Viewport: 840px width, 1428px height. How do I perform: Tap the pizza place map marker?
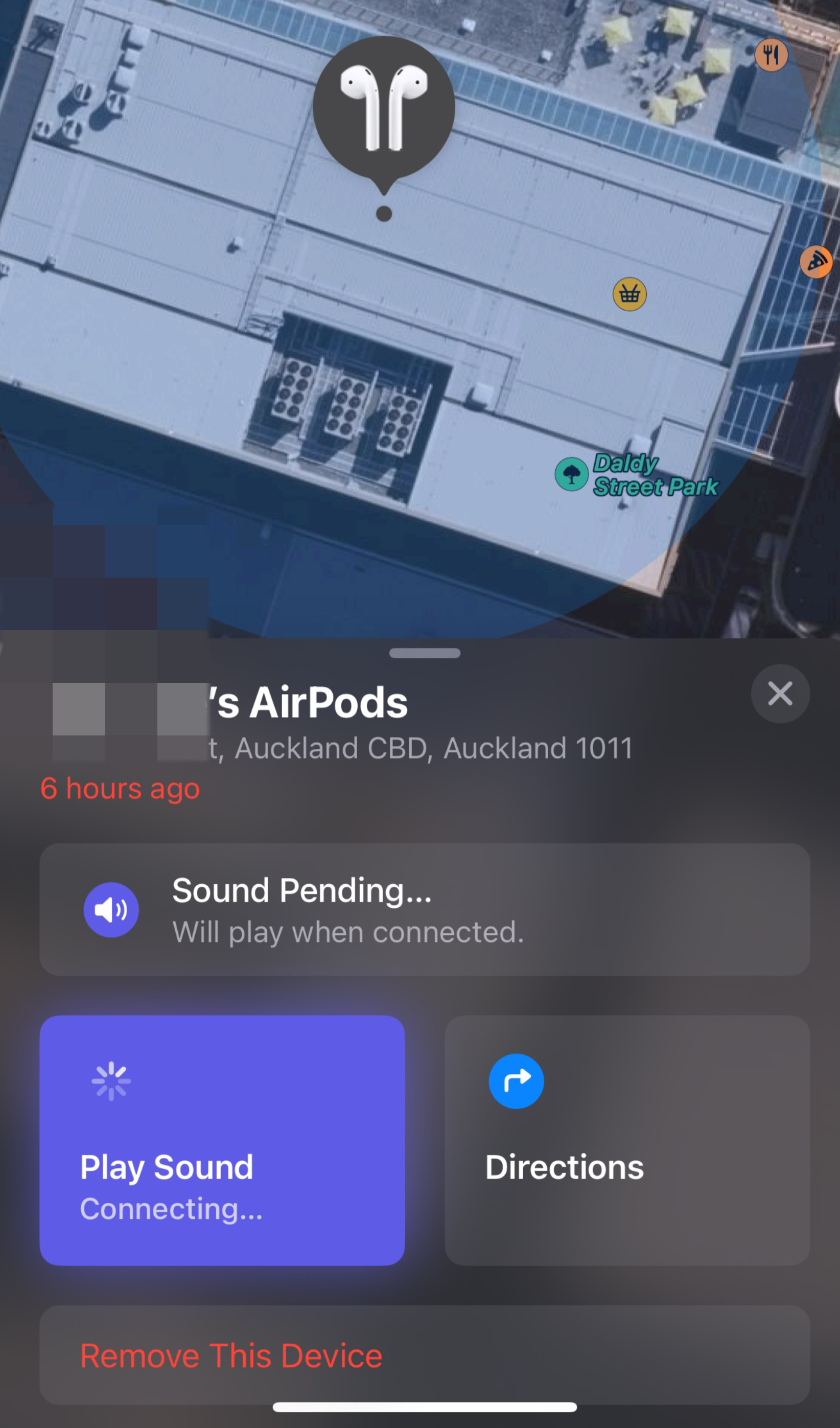pyautogui.click(x=815, y=261)
